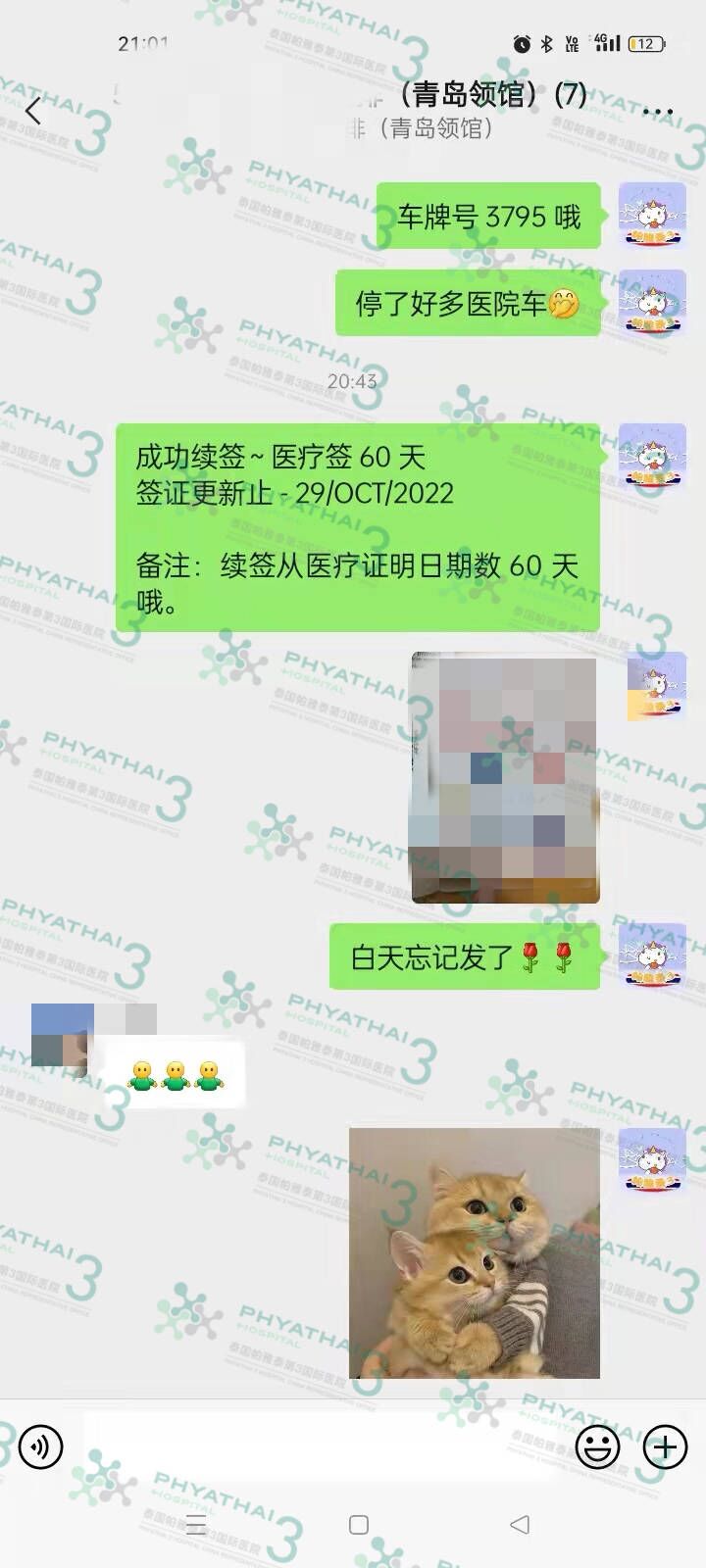The width and height of the screenshot is (706, 1568).
Task: Open the emoji picker
Action: tap(596, 1446)
